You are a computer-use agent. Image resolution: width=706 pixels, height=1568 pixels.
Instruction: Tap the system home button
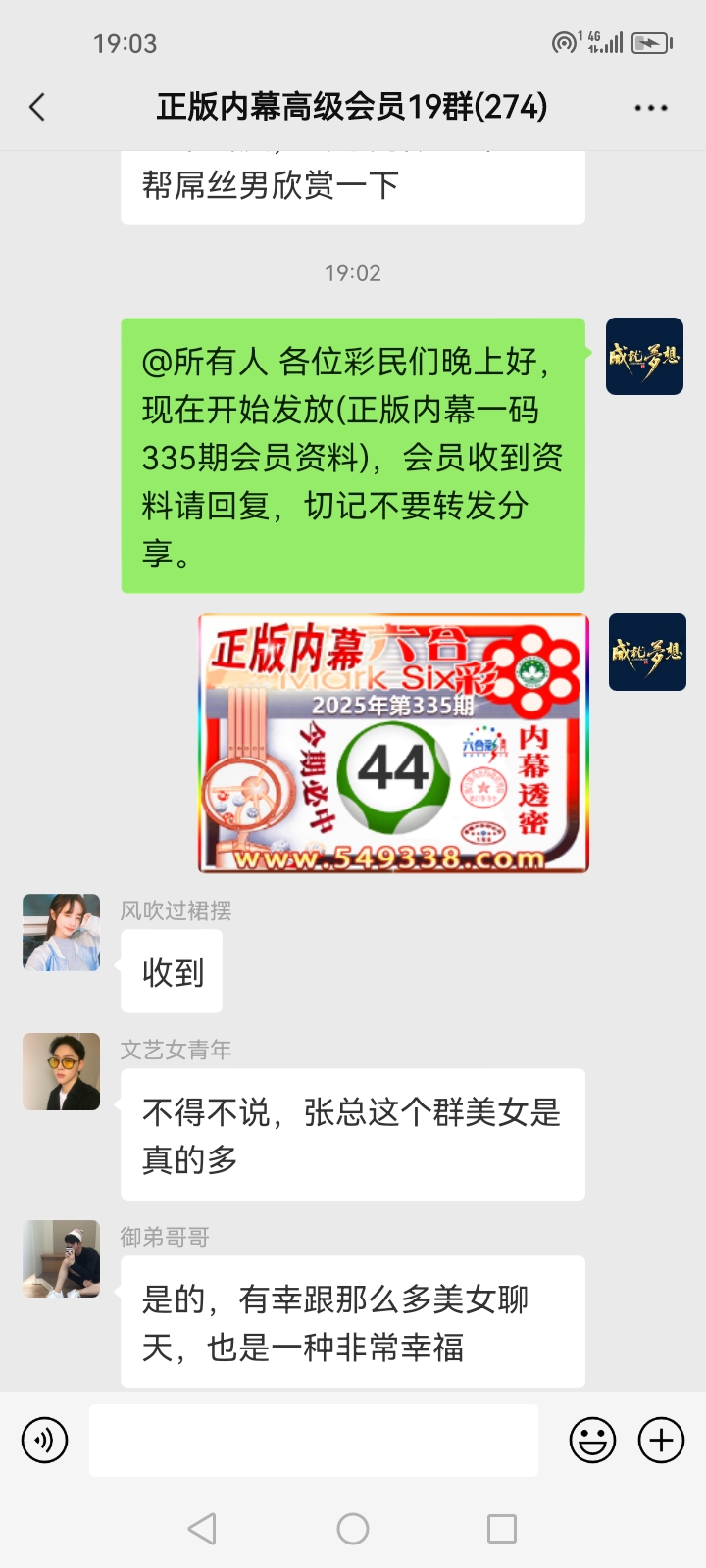(353, 1529)
